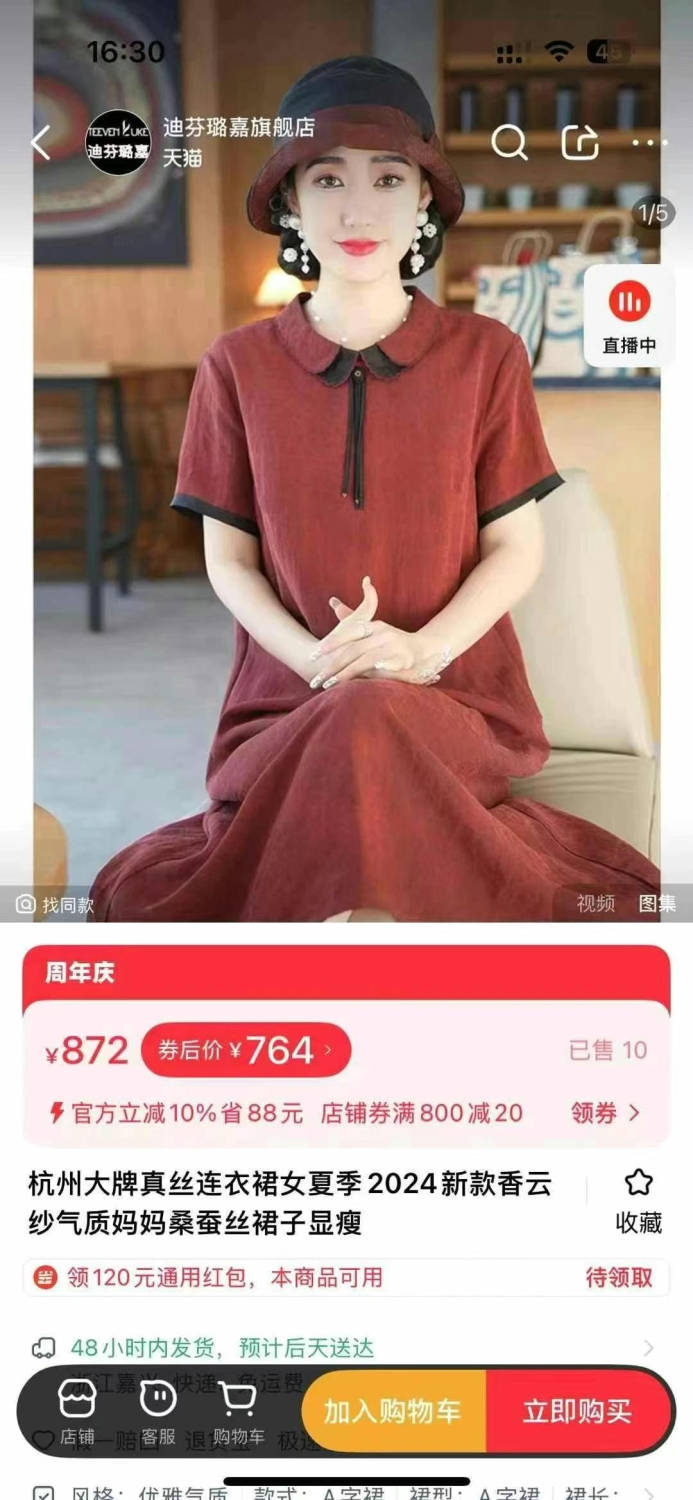The height and width of the screenshot is (1500, 693).
Task: Add to cart with 加入购物车
Action: [x=392, y=1411]
